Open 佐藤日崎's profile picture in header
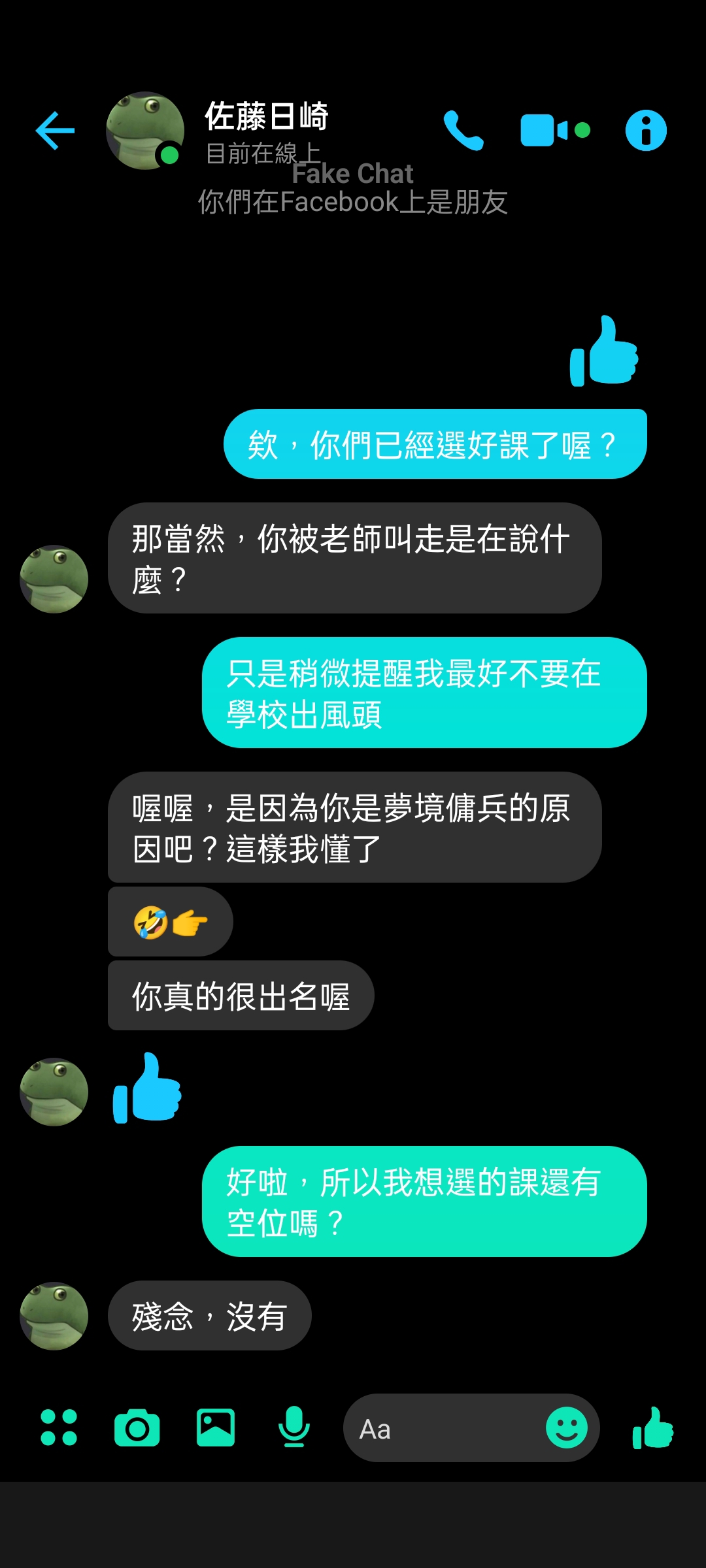Image resolution: width=706 pixels, height=1568 pixels. coord(145,131)
